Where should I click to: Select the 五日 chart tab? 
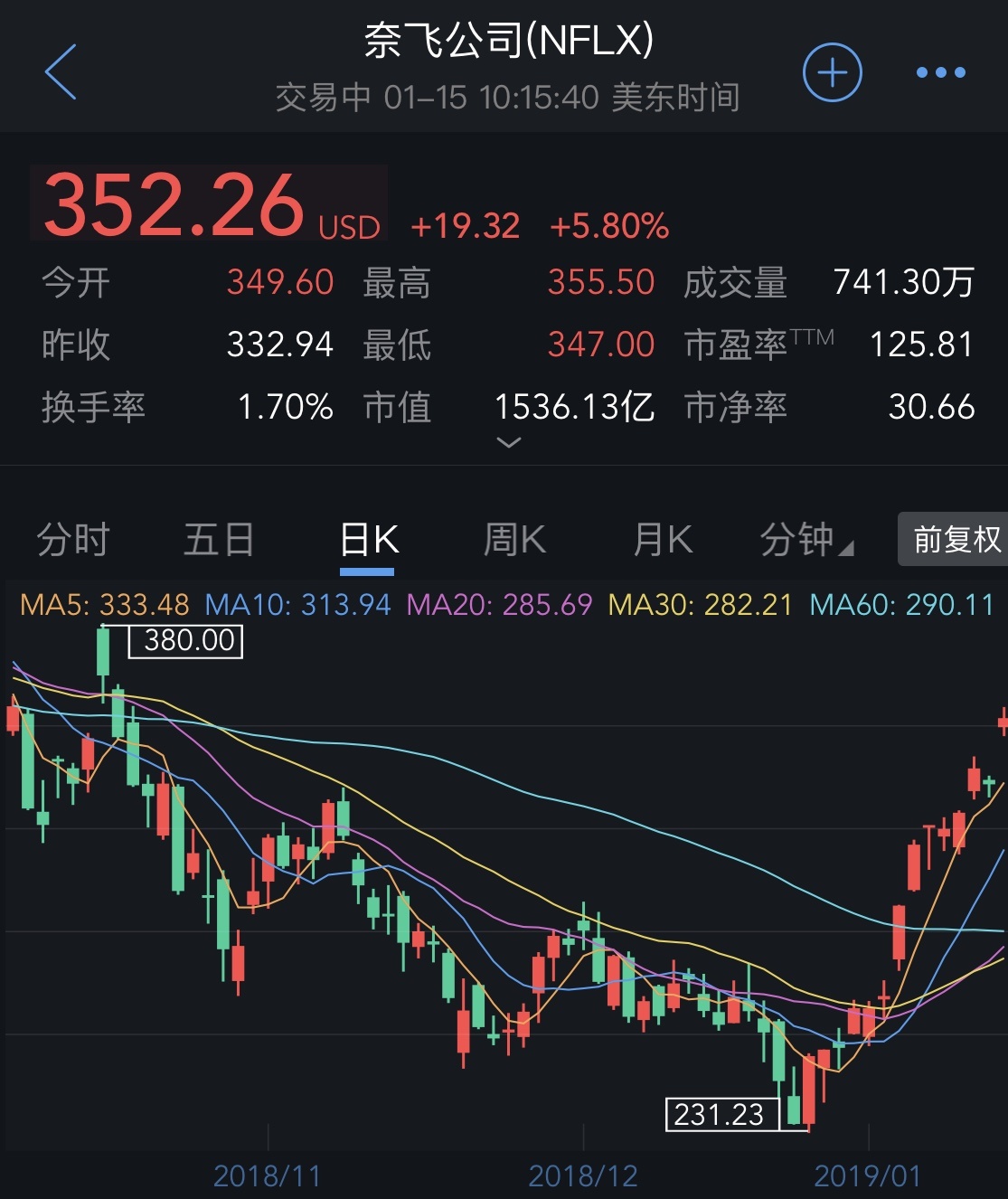click(219, 540)
